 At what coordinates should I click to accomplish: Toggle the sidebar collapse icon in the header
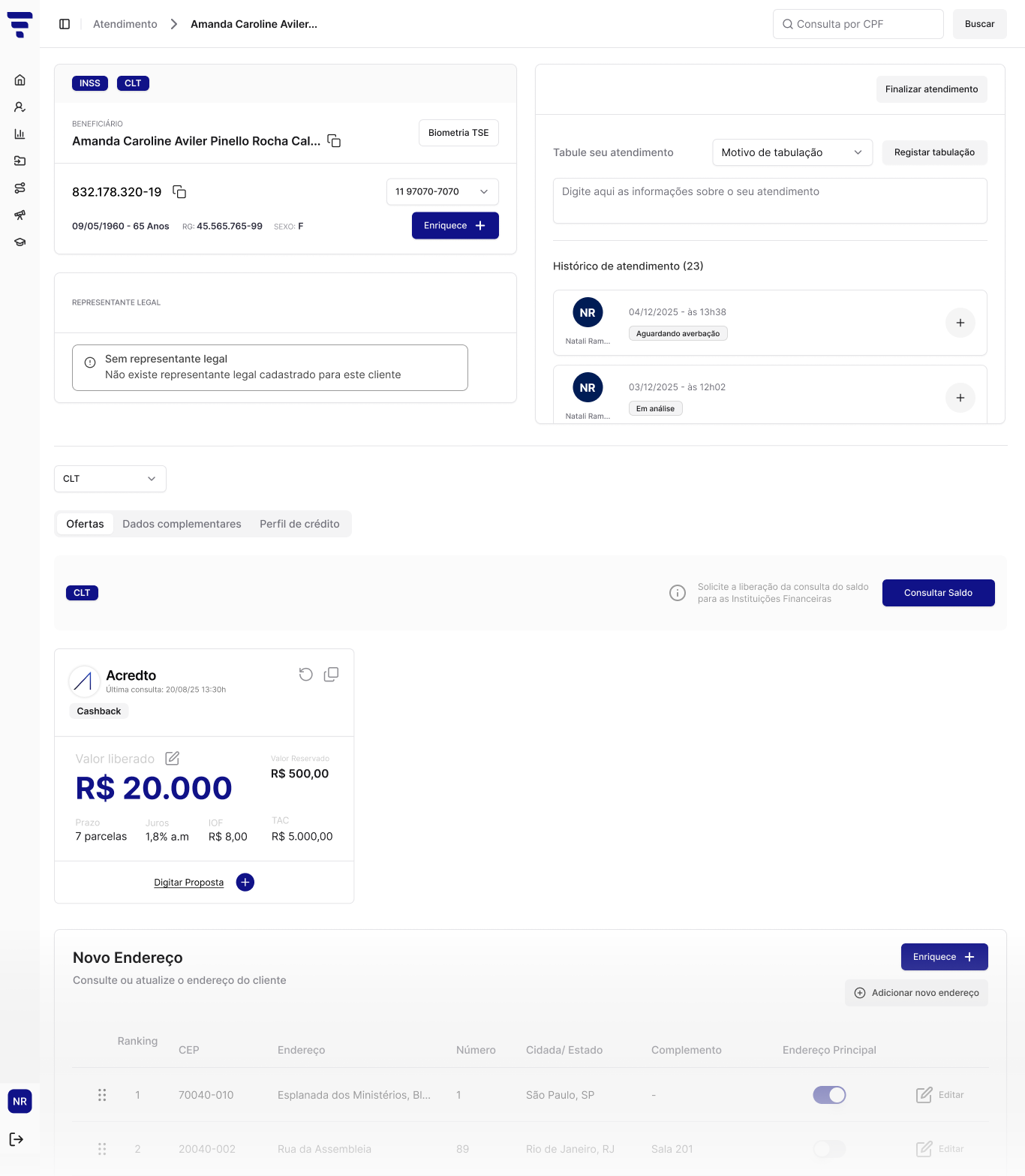coord(65,23)
